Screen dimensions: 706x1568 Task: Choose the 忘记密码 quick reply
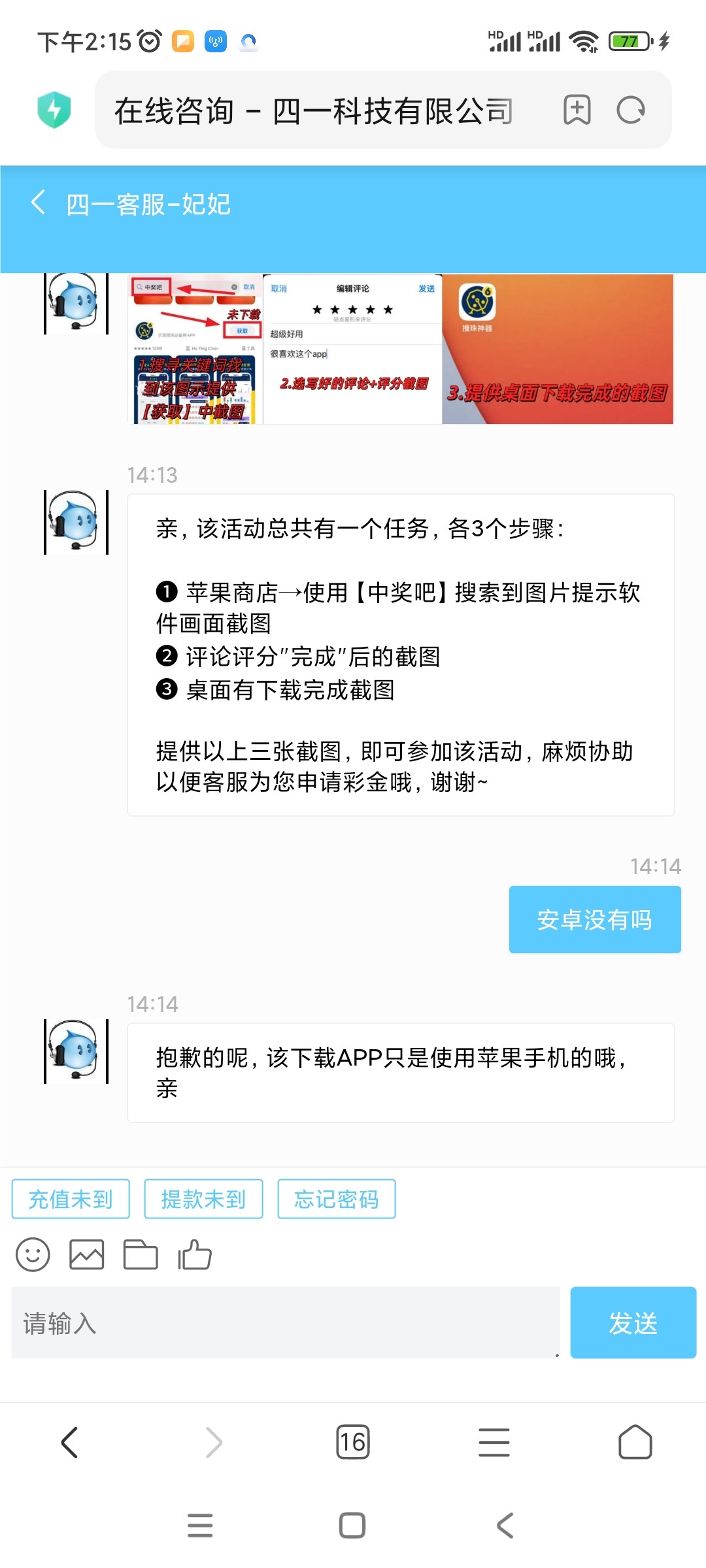(336, 1199)
